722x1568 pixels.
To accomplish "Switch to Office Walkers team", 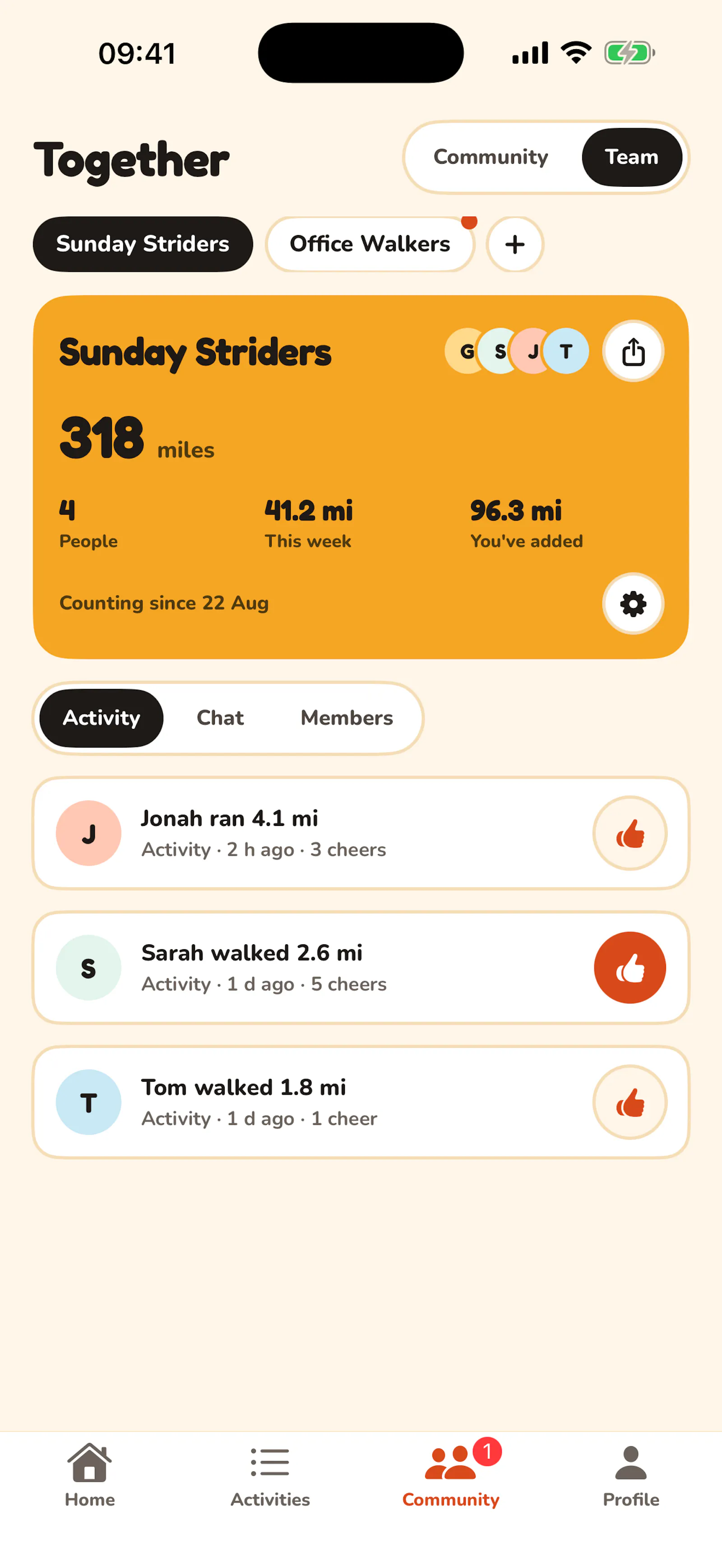I will tap(370, 244).
